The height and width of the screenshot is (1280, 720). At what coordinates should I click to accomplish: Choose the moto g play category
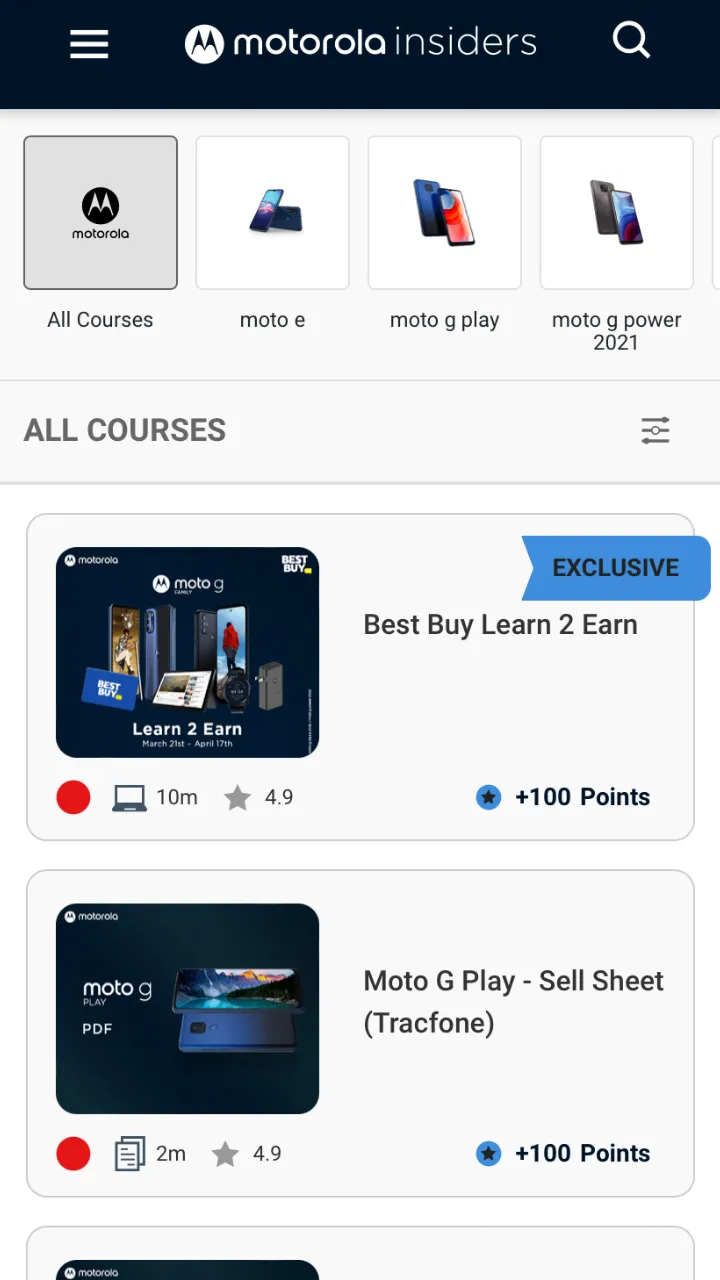[444, 213]
